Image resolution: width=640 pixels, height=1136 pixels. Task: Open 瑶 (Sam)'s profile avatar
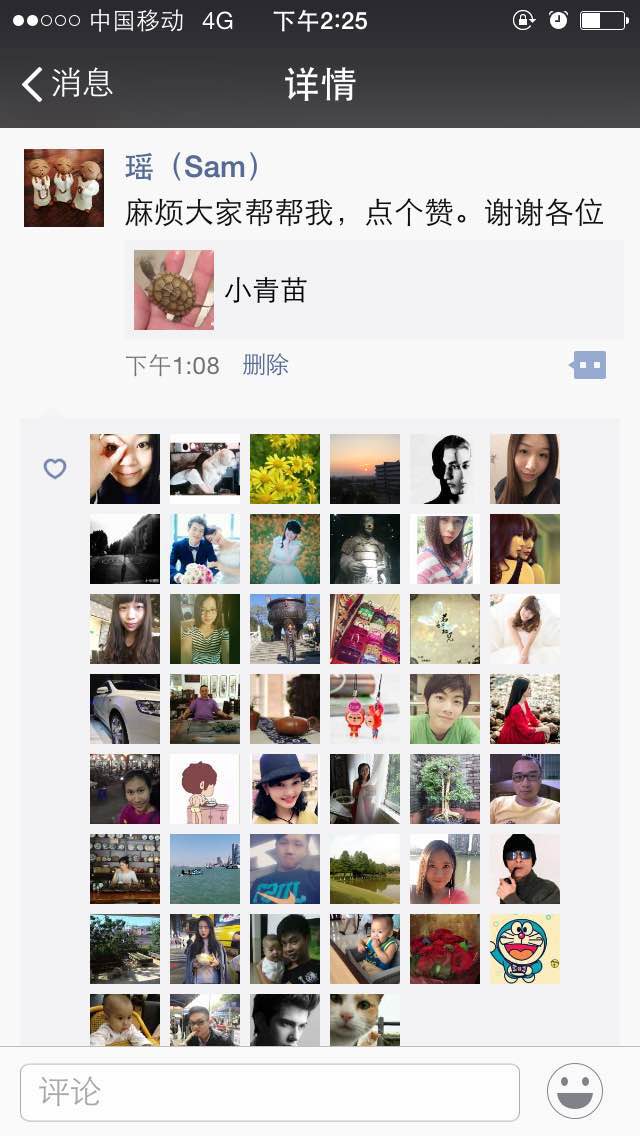(x=64, y=188)
